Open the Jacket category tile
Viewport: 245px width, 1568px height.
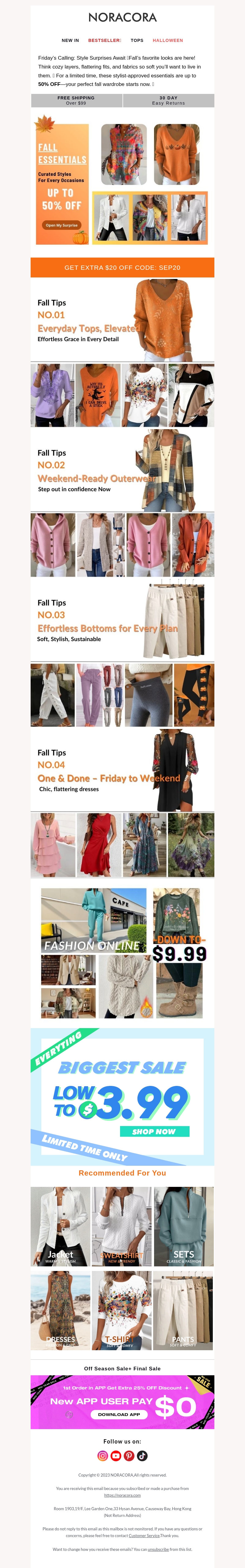pyautogui.click(x=60, y=1227)
